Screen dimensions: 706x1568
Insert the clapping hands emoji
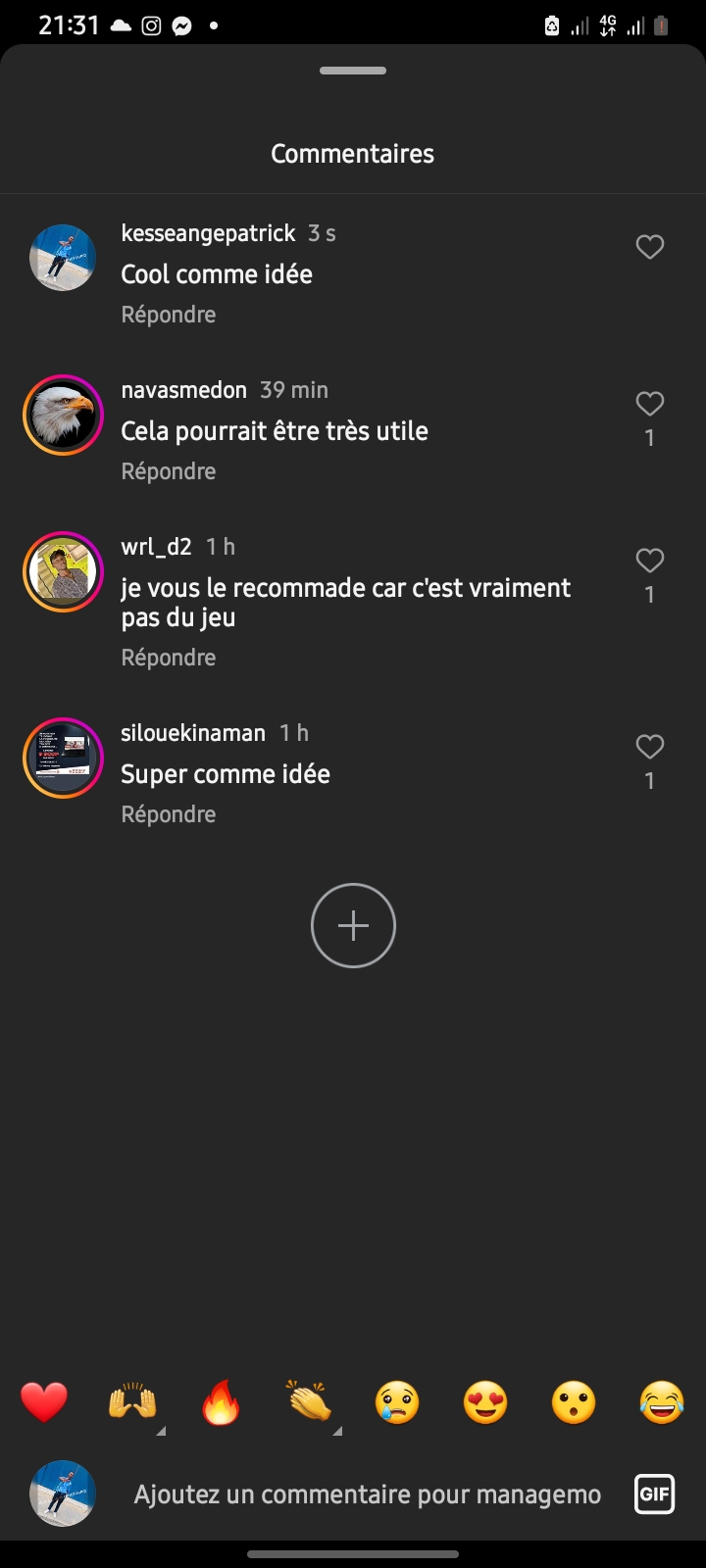pyautogui.click(x=309, y=1402)
